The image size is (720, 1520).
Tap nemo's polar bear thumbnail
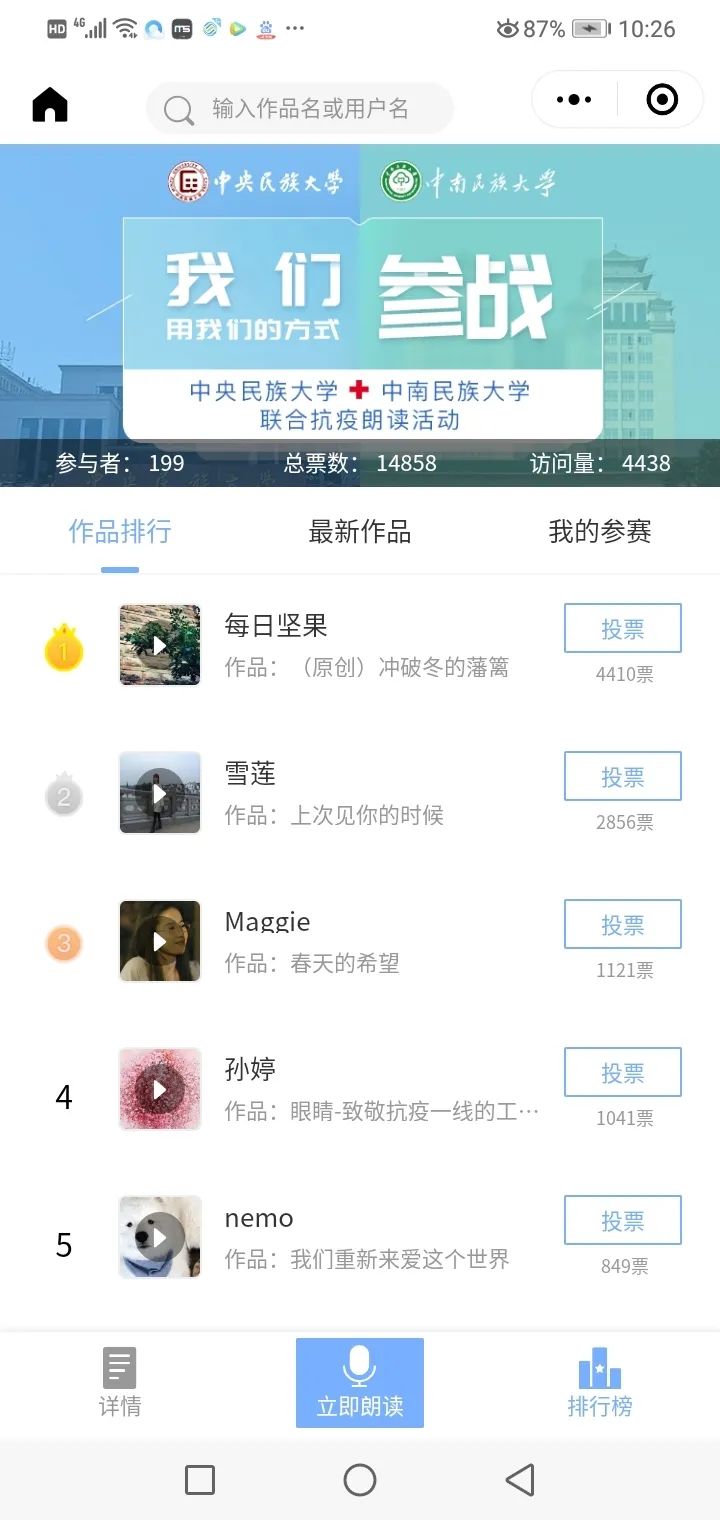pos(159,1237)
